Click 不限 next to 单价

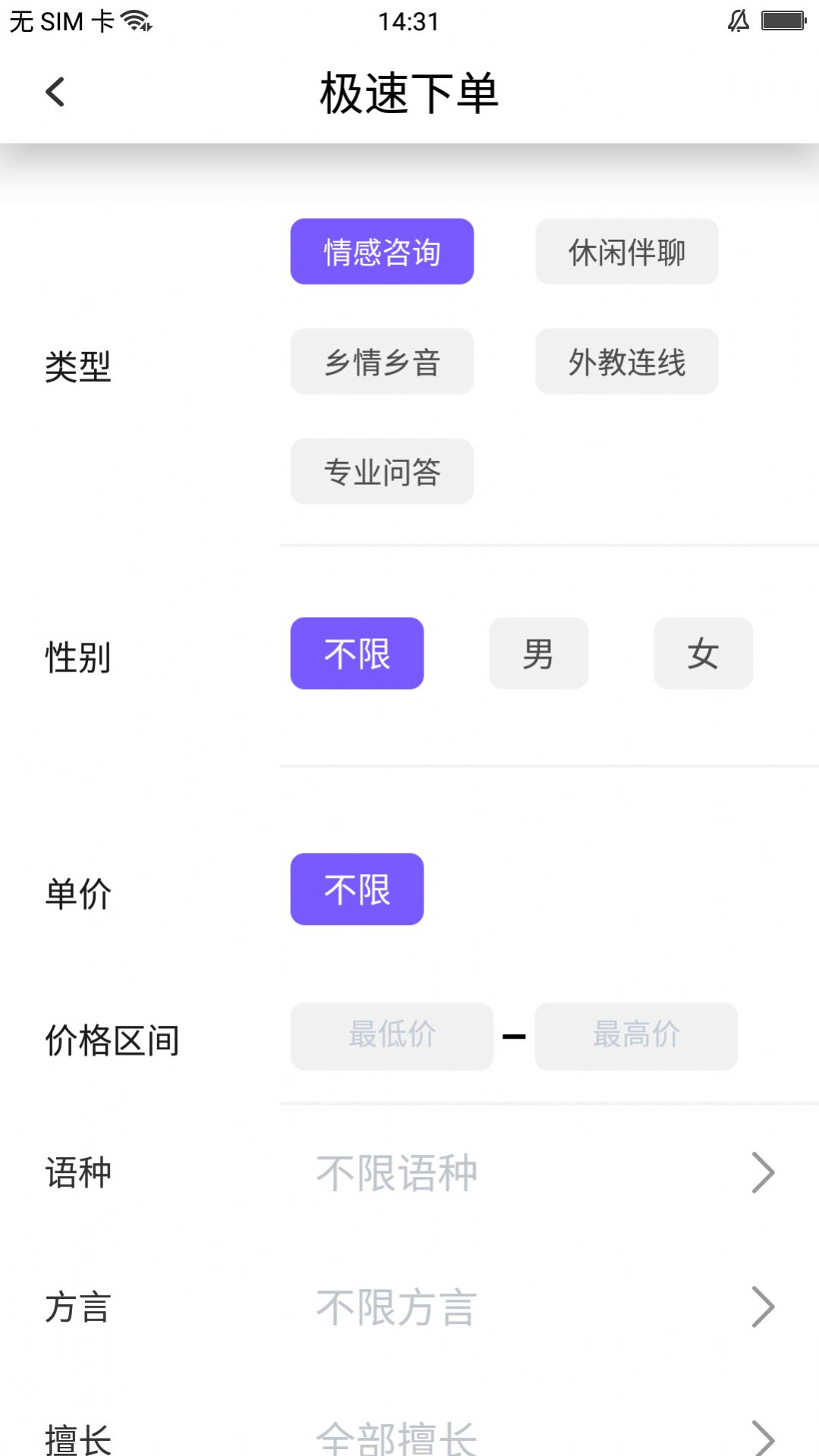tap(357, 888)
